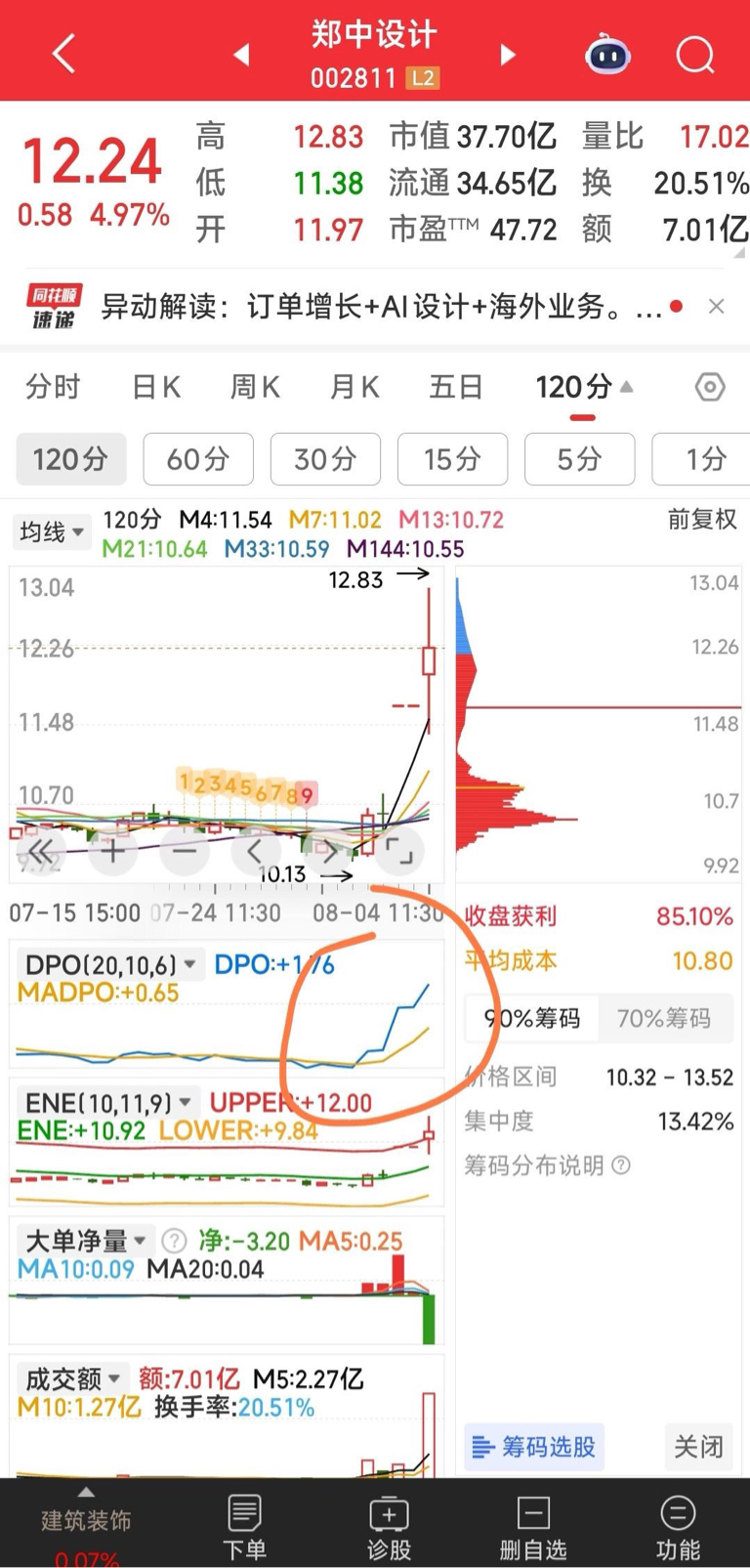The width and height of the screenshot is (750, 1568).
Task: Switch to the 周K chart tab
Action: click(x=255, y=387)
